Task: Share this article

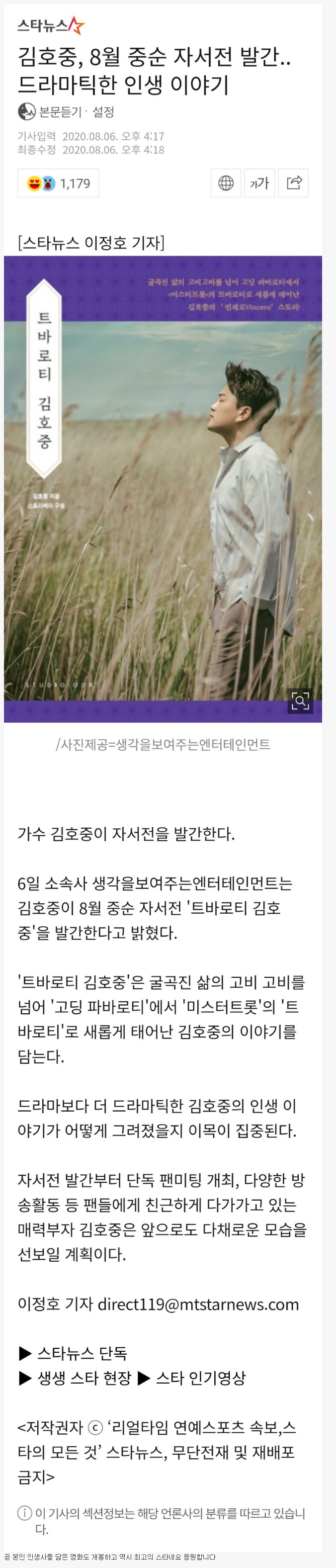Action: [x=293, y=183]
